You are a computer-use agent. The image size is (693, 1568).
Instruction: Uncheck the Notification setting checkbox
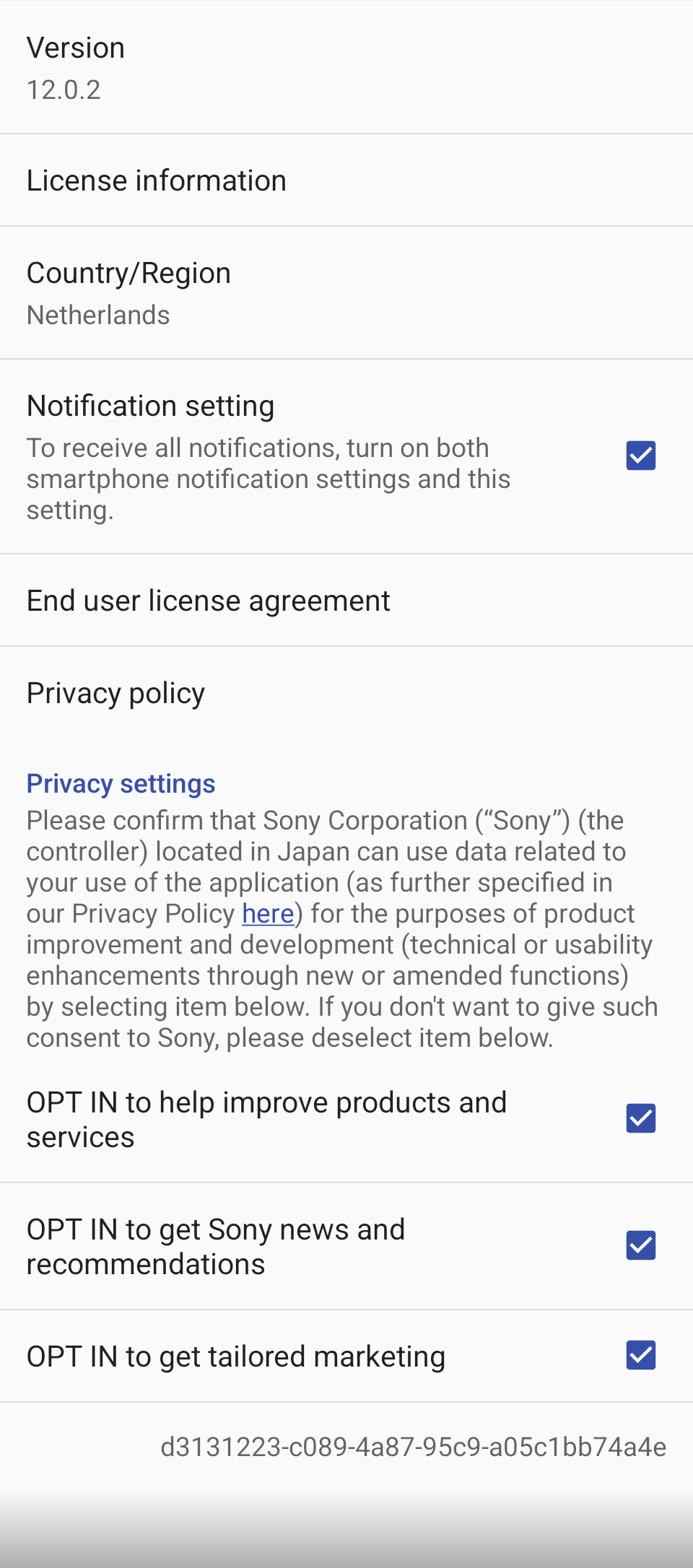(640, 456)
